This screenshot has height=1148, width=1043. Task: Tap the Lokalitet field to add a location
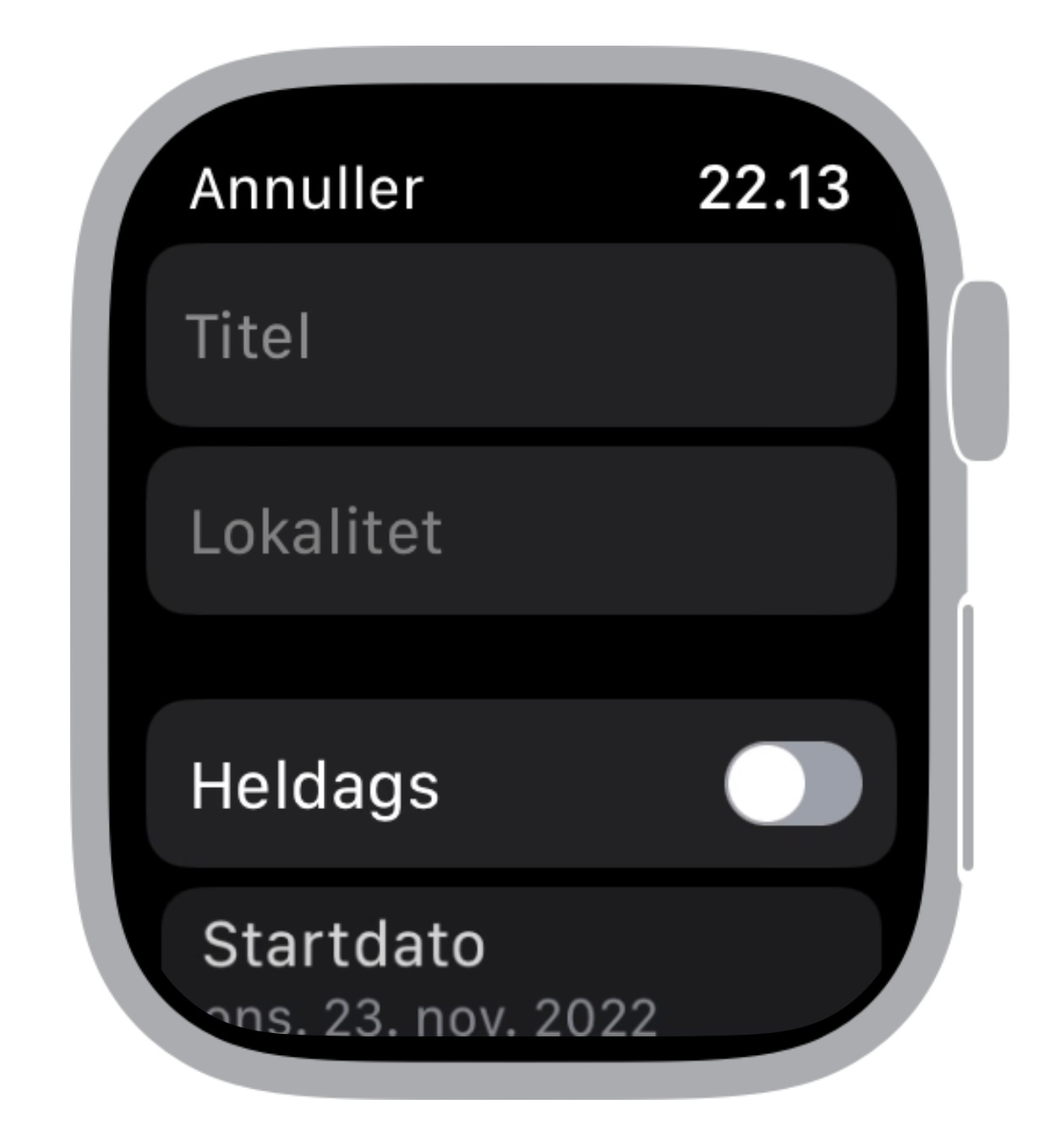521,531
